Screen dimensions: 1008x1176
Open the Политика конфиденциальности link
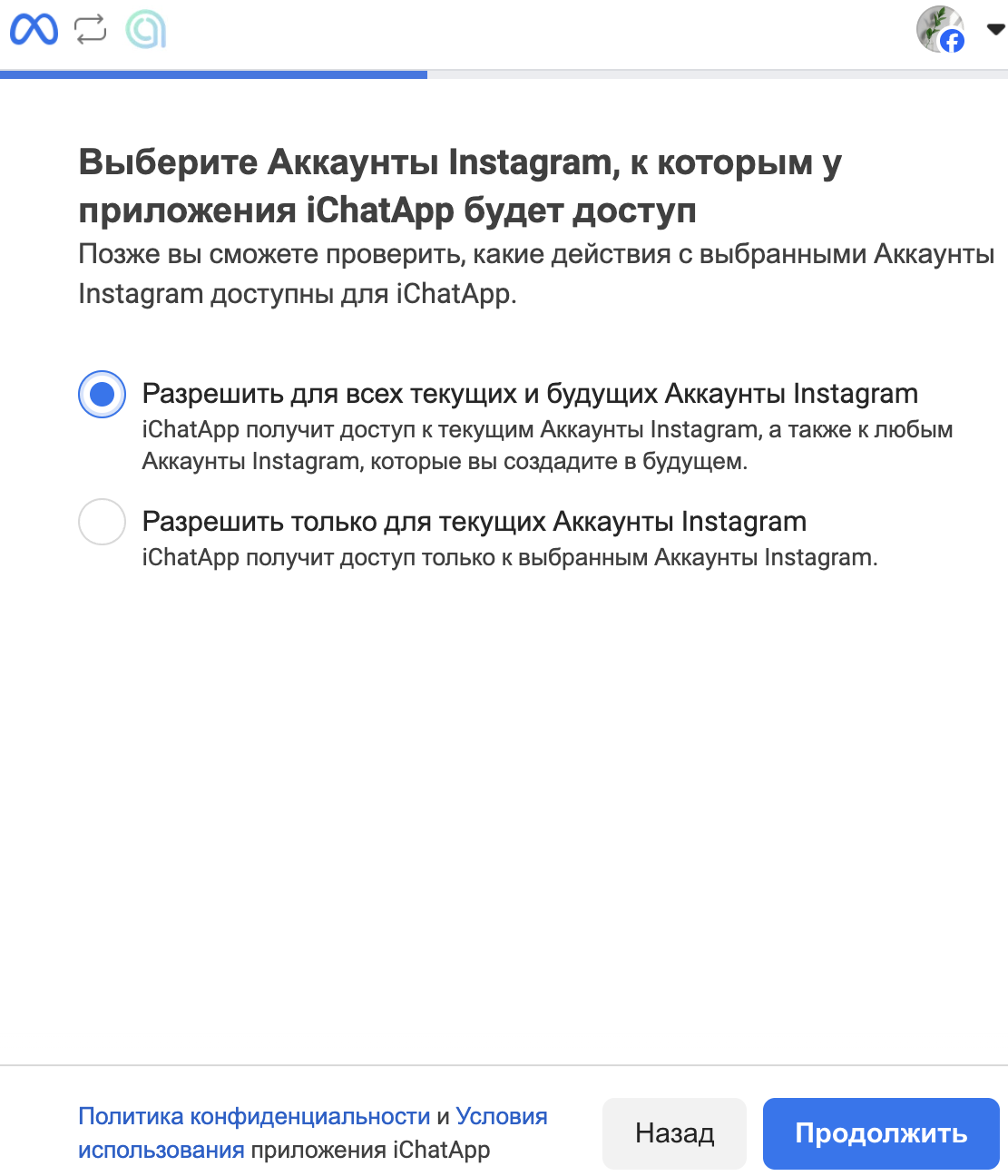pyautogui.click(x=254, y=1116)
